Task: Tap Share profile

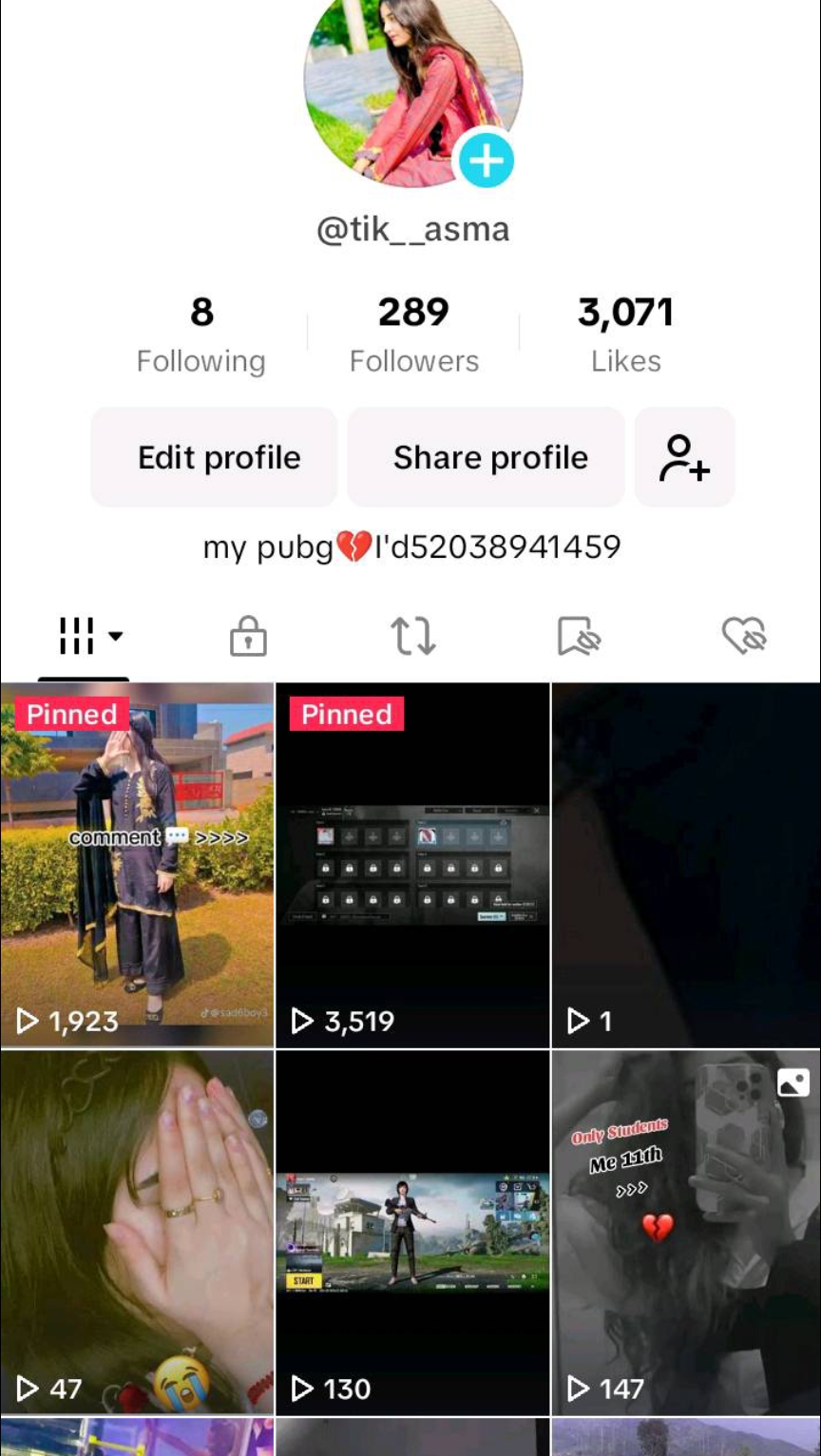Action: (x=489, y=457)
